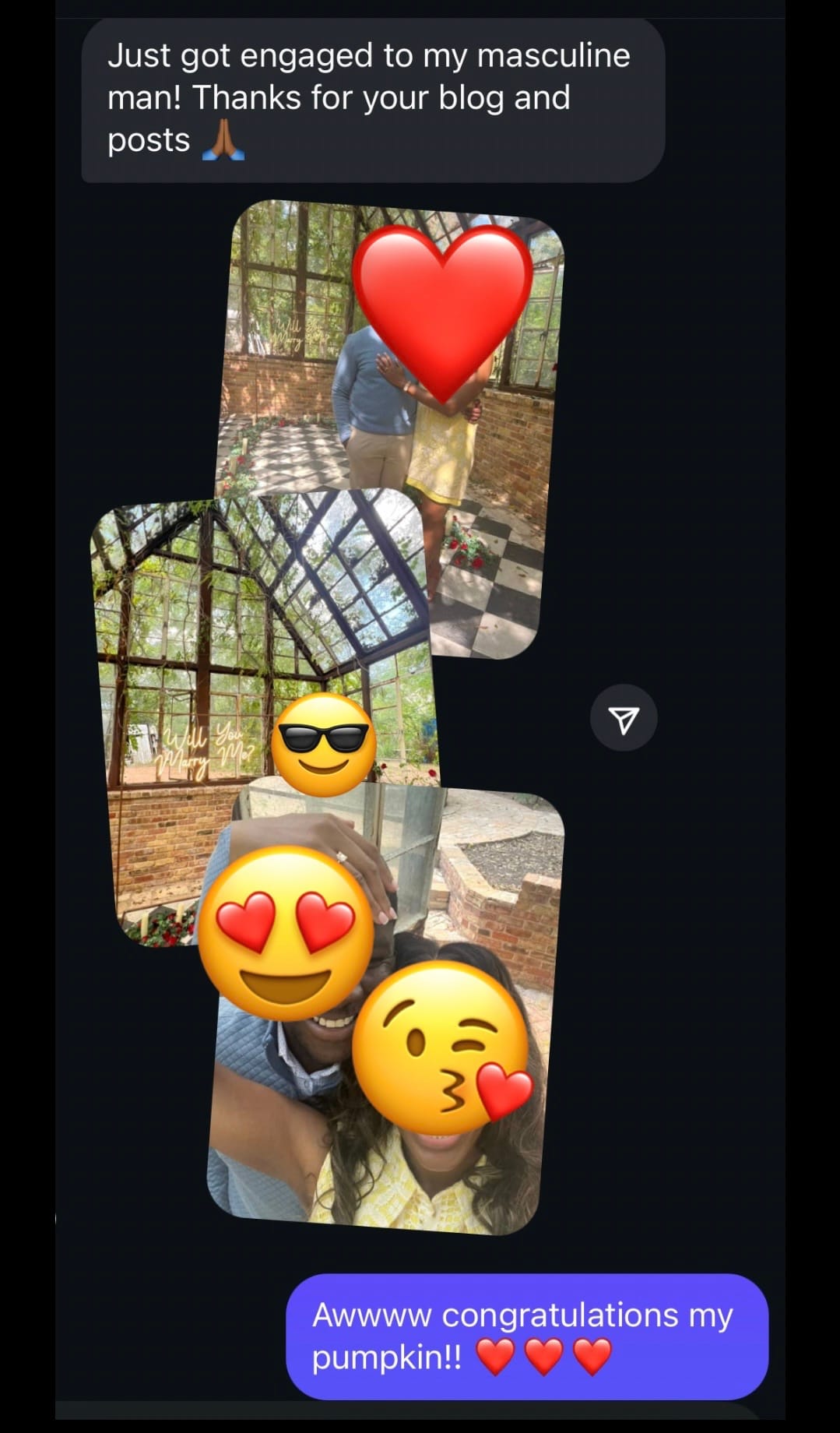Forward the engagement photos with the share arrow
This screenshot has width=840, height=1433.
point(624,719)
